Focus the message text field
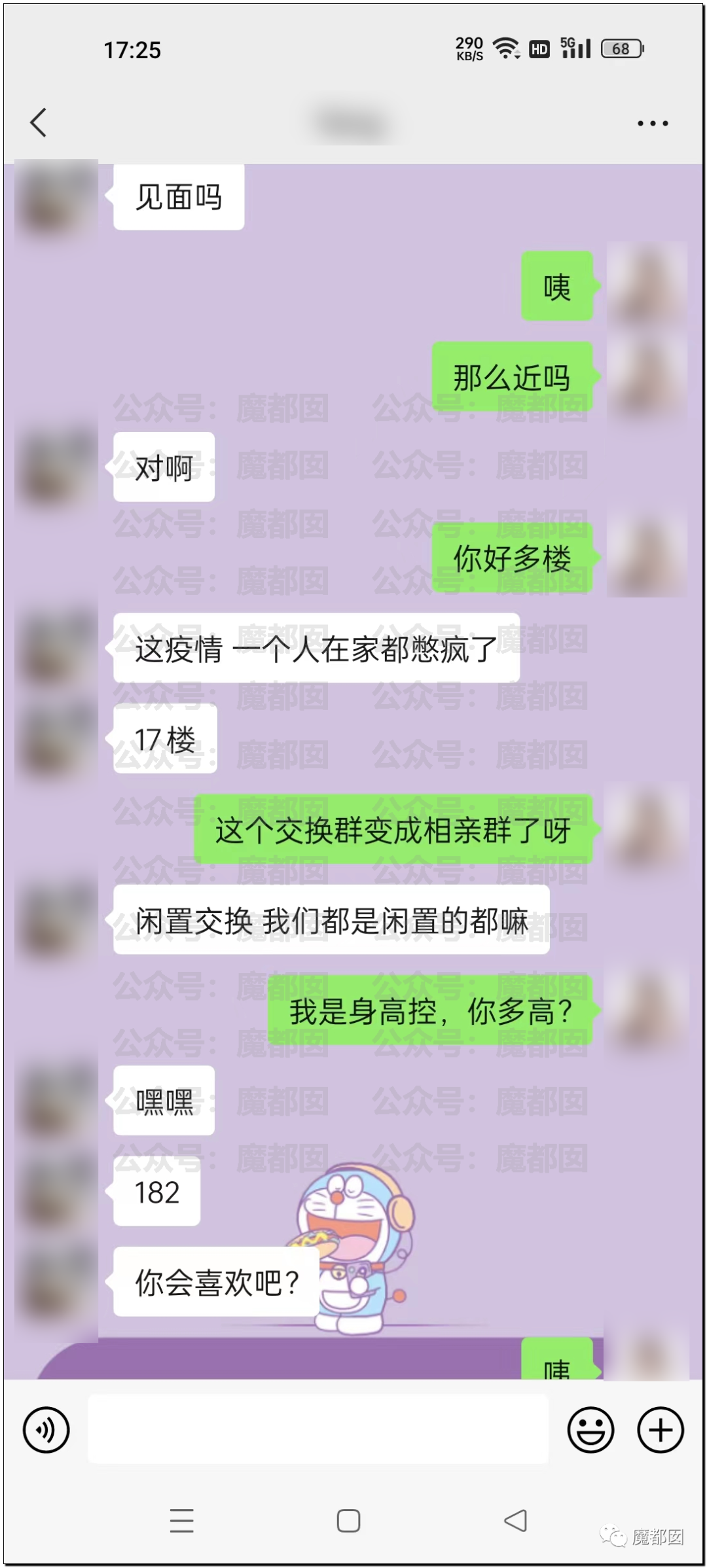This screenshot has height=1568, width=707. click(x=317, y=1429)
